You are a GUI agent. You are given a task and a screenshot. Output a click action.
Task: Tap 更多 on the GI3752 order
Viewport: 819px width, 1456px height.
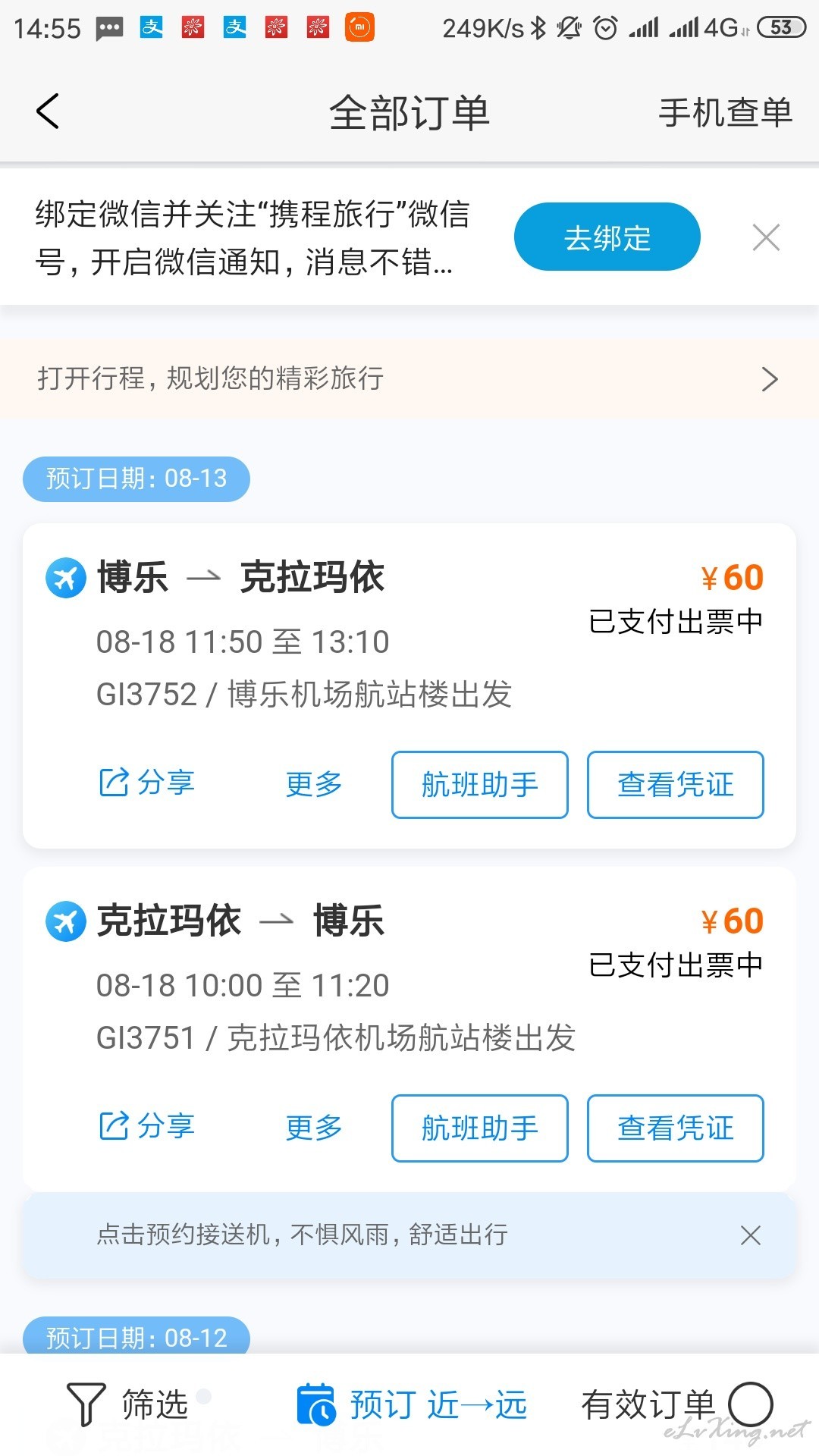[314, 784]
